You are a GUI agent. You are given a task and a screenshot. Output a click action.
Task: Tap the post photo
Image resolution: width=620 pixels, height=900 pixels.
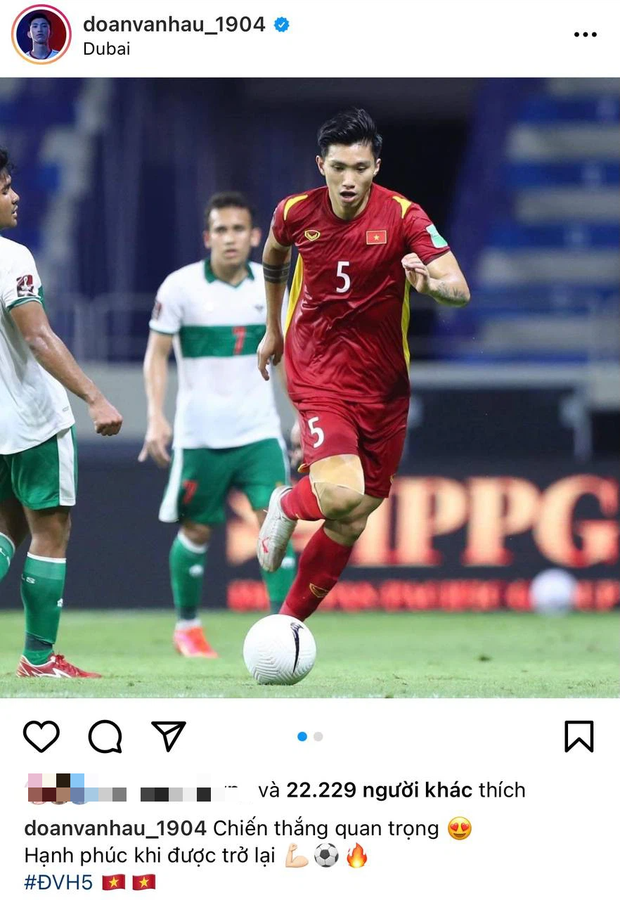point(310,388)
